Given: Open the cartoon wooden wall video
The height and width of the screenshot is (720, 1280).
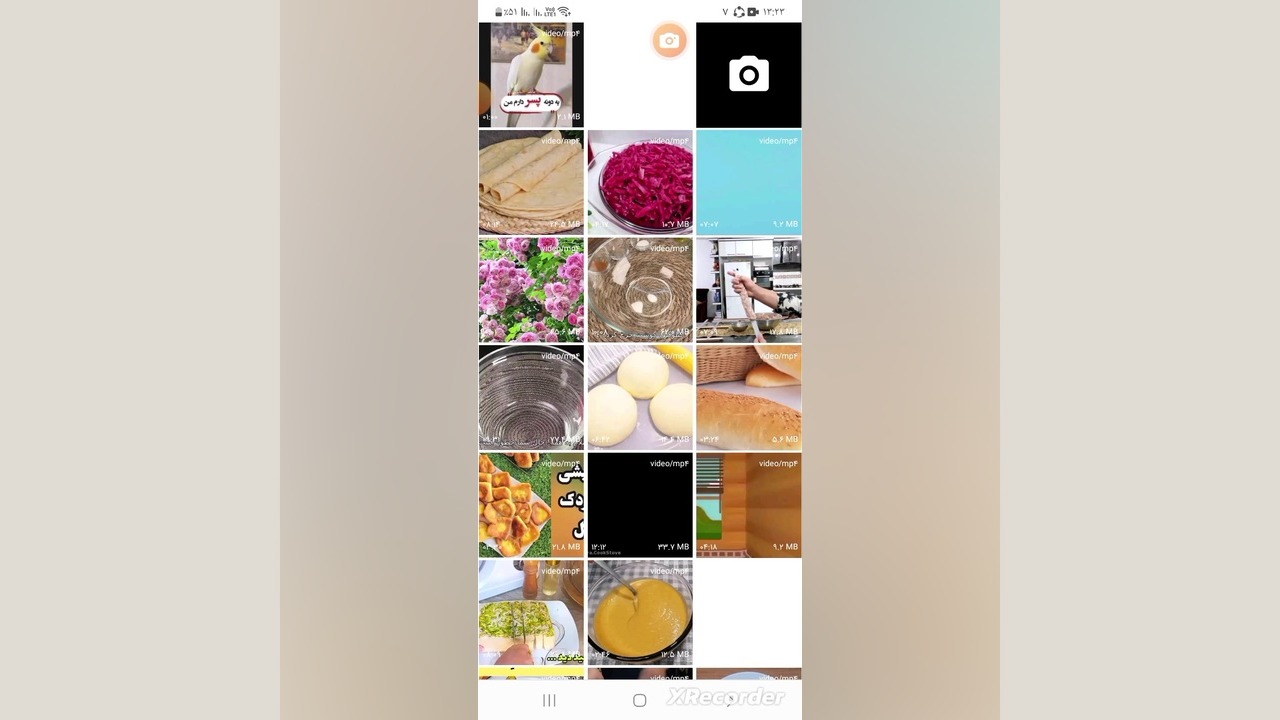Looking at the screenshot, I should [x=748, y=505].
